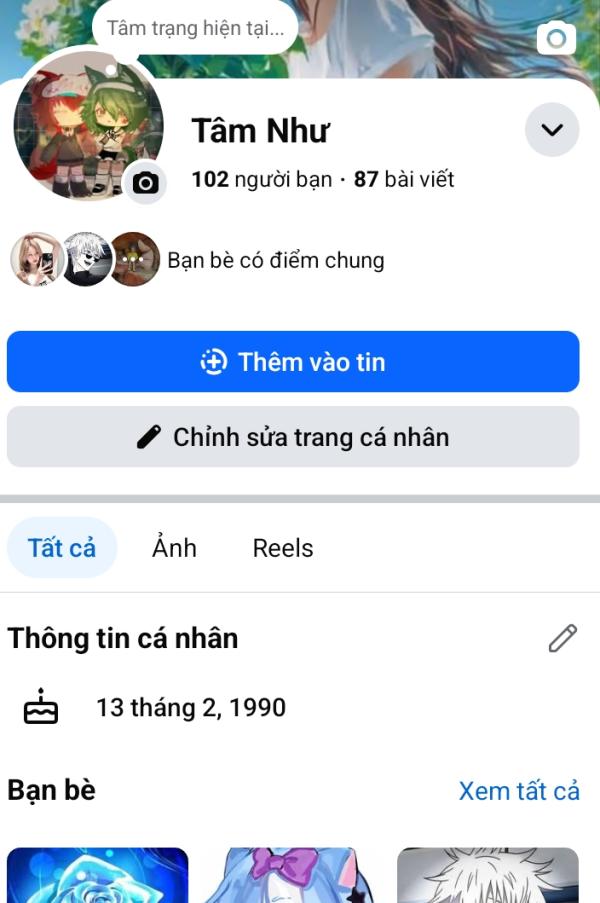The height and width of the screenshot is (903, 600).
Task: Switch to the Ảnh tab
Action: tap(174, 548)
